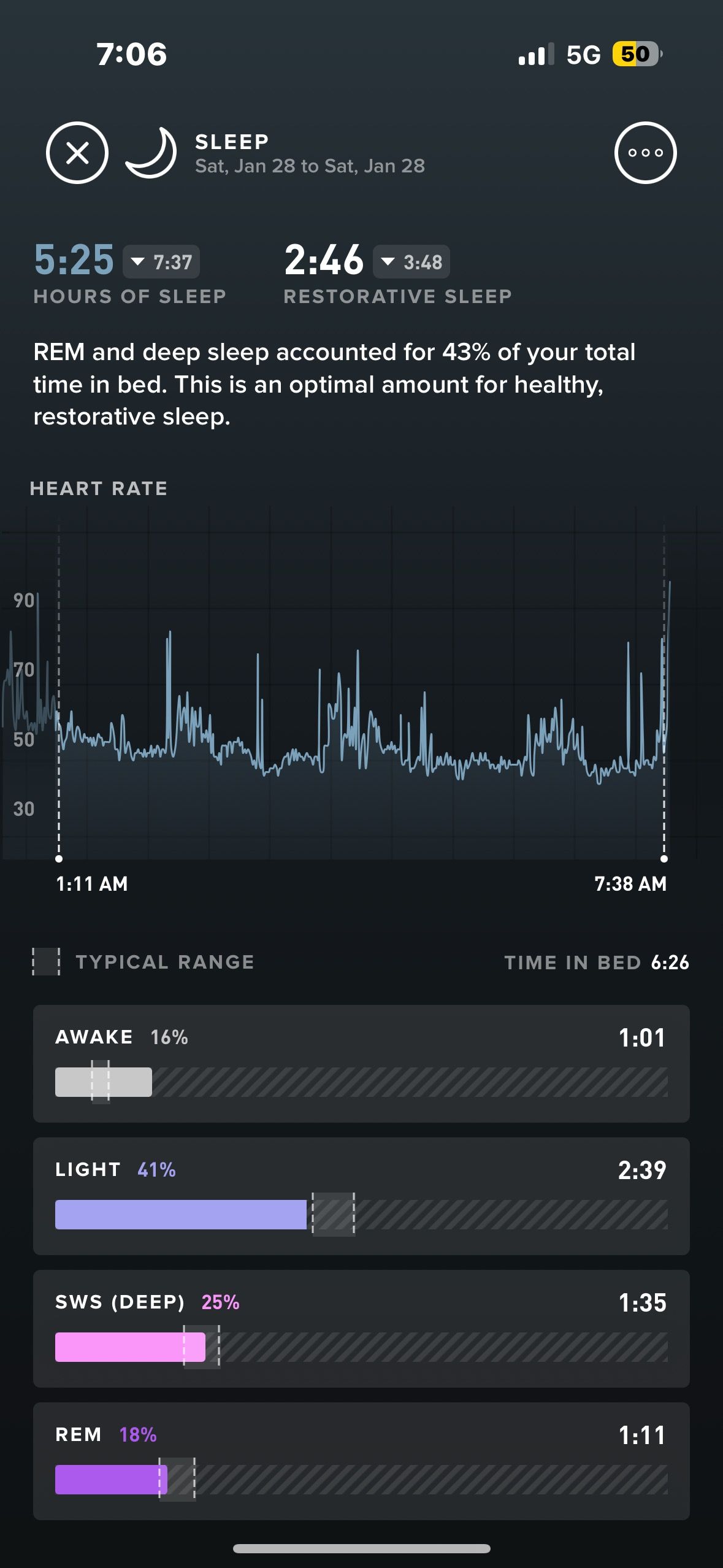Viewport: 723px width, 1568px height.
Task: Click the typical range legend marker
Action: (x=47, y=961)
